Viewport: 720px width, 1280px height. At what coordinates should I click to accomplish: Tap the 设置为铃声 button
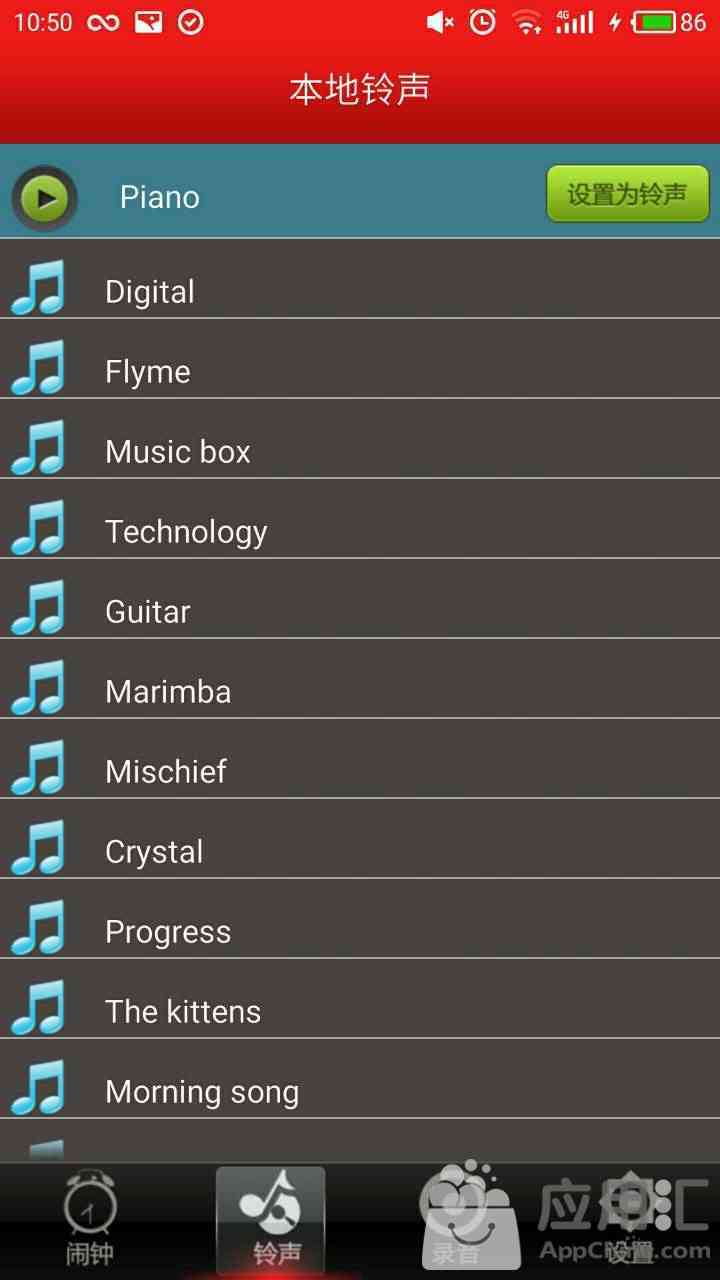click(627, 194)
